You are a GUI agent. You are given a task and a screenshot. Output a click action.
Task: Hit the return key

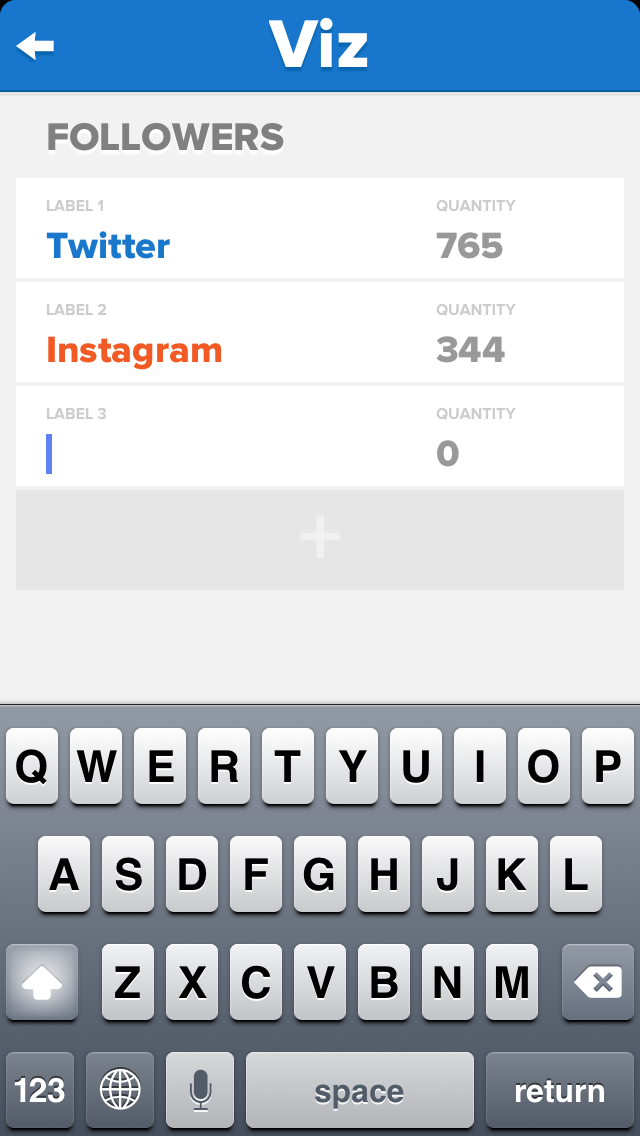coord(560,1090)
